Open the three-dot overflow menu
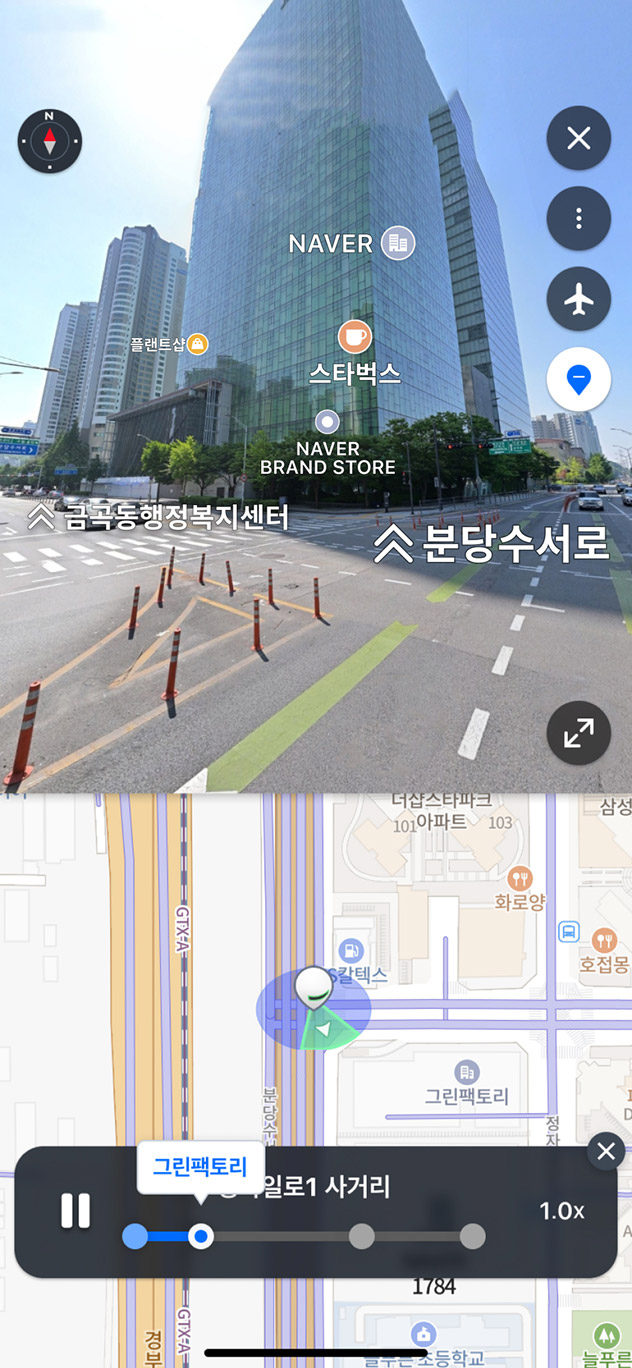Screen dimensions: 632x1368 (578, 218)
